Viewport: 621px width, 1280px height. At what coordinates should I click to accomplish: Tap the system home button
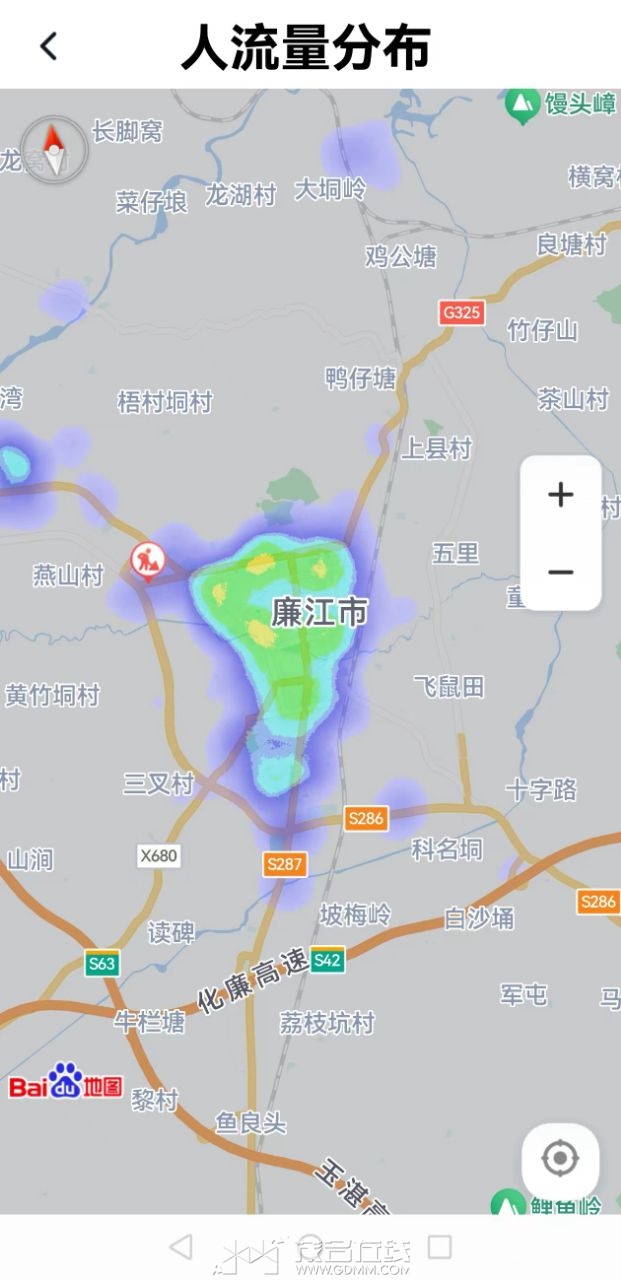pos(311,1246)
